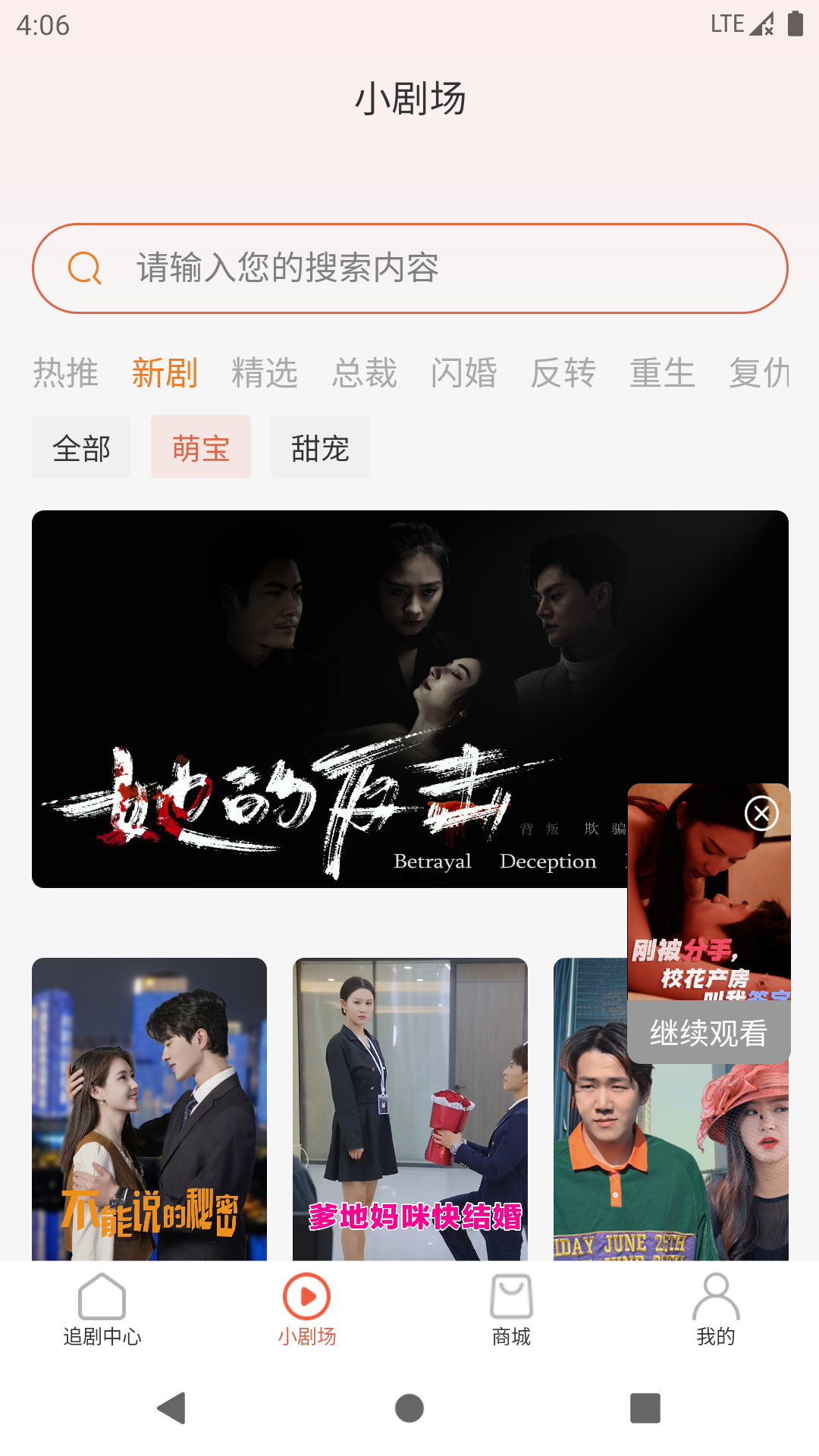Filter by 甜宠 chip

pos(320,447)
